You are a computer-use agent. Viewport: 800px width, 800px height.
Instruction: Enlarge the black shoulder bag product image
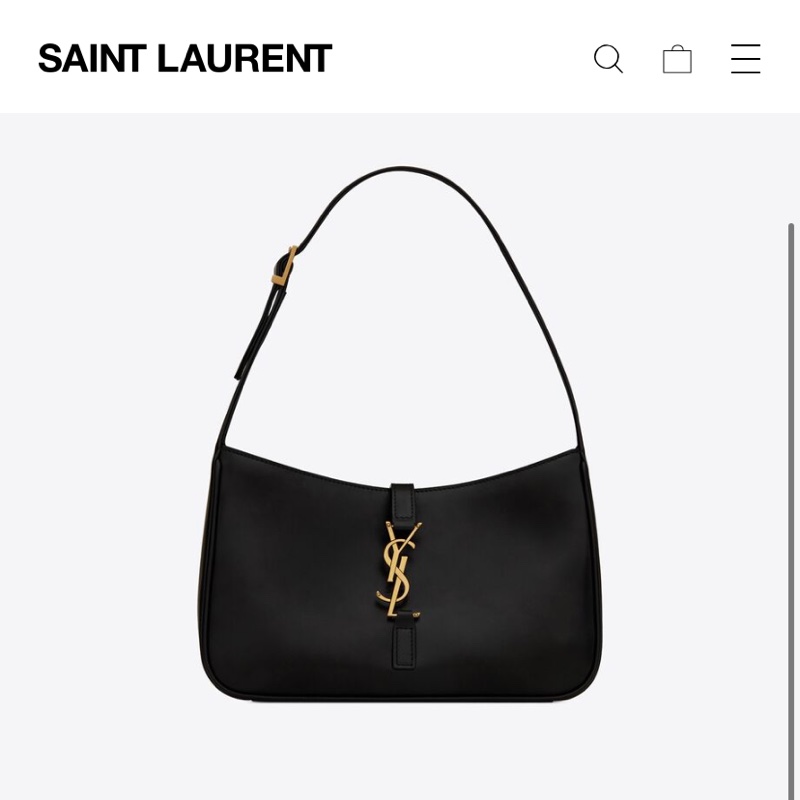coord(400,560)
